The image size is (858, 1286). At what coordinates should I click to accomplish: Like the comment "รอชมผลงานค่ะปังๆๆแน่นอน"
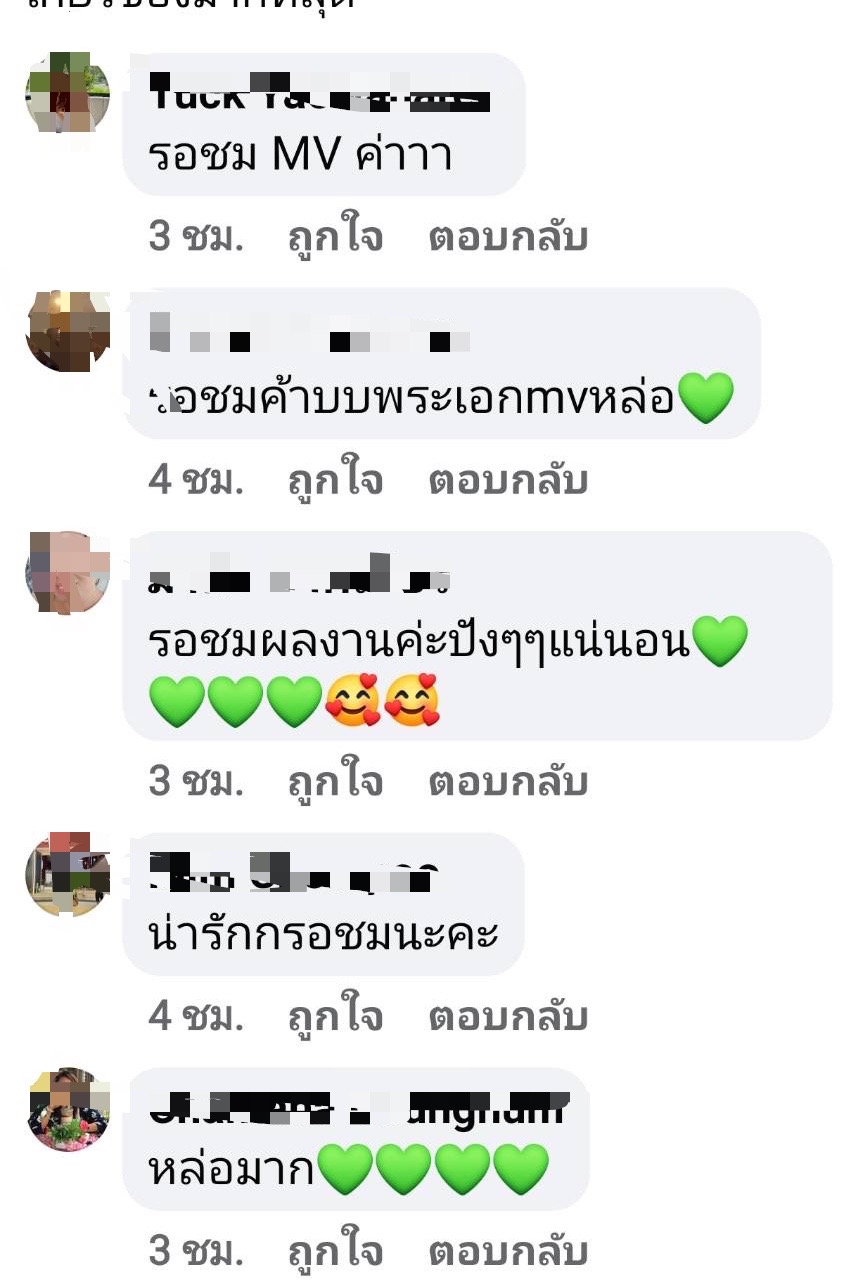[x=335, y=782]
